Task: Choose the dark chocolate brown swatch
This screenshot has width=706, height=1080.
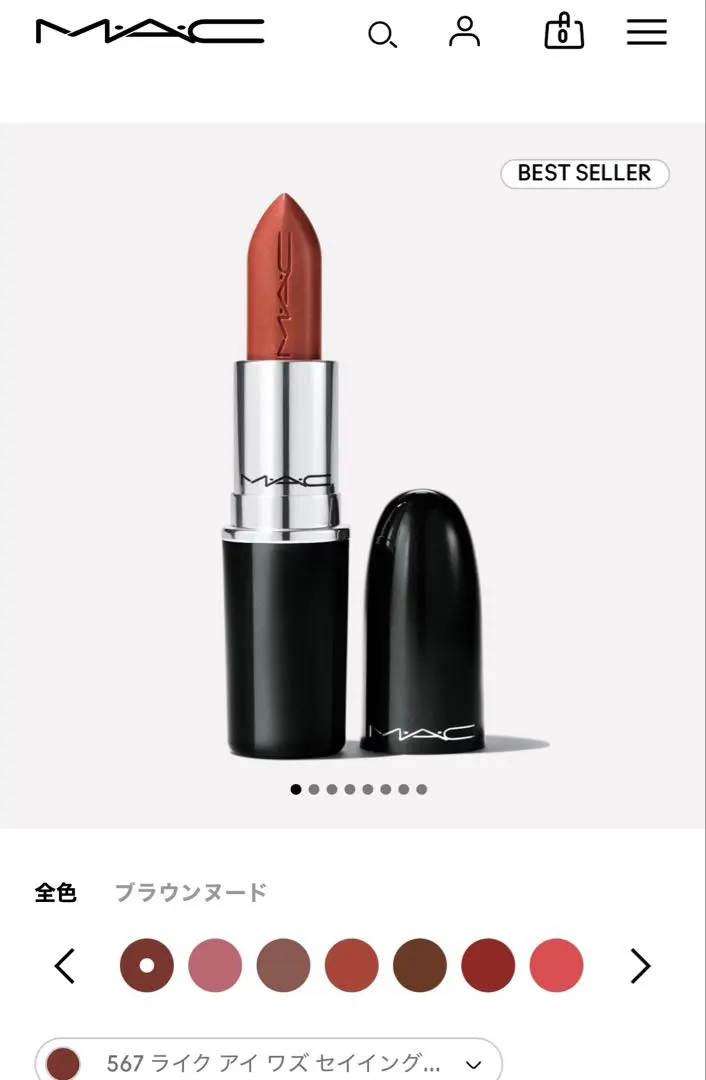Action: coord(420,965)
